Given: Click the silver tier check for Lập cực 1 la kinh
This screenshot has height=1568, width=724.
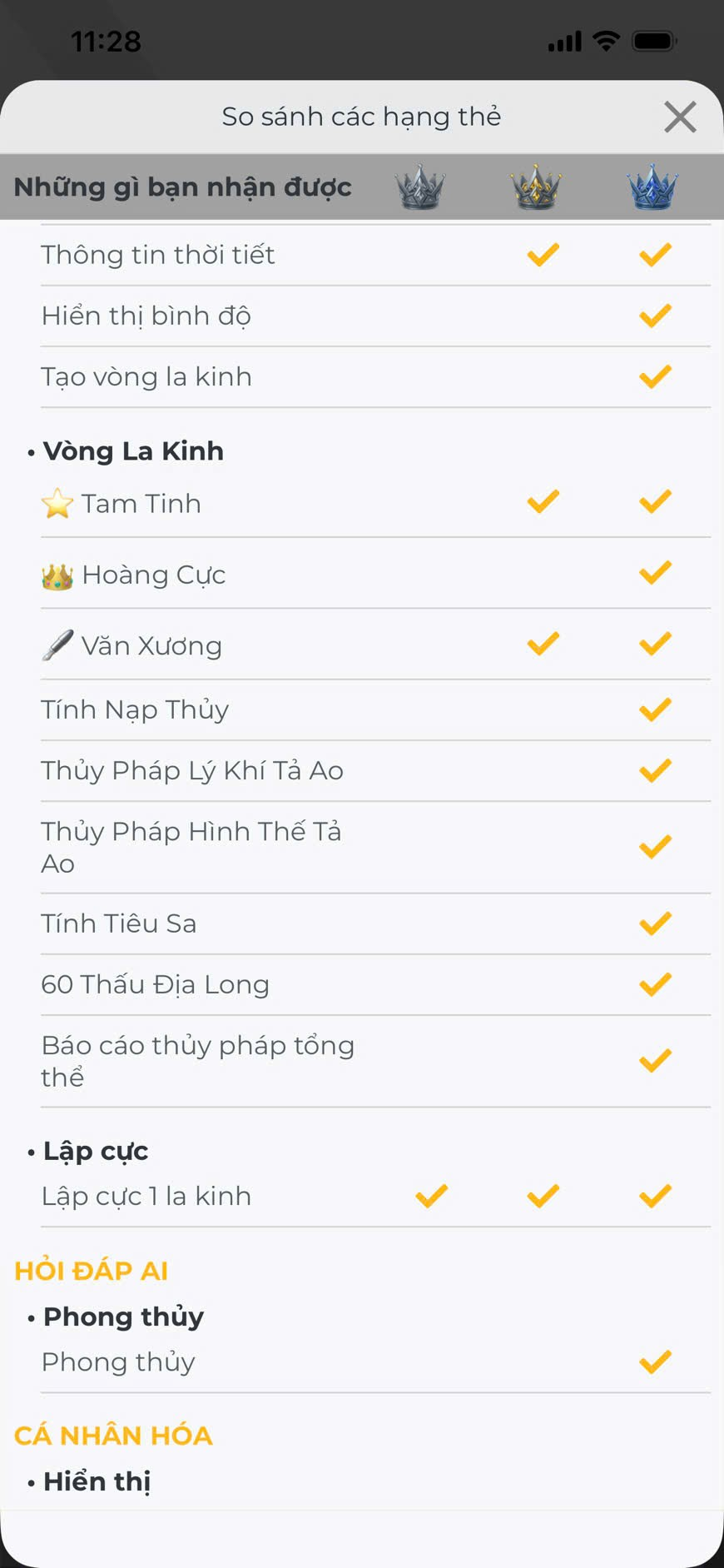Looking at the screenshot, I should tap(430, 1196).
